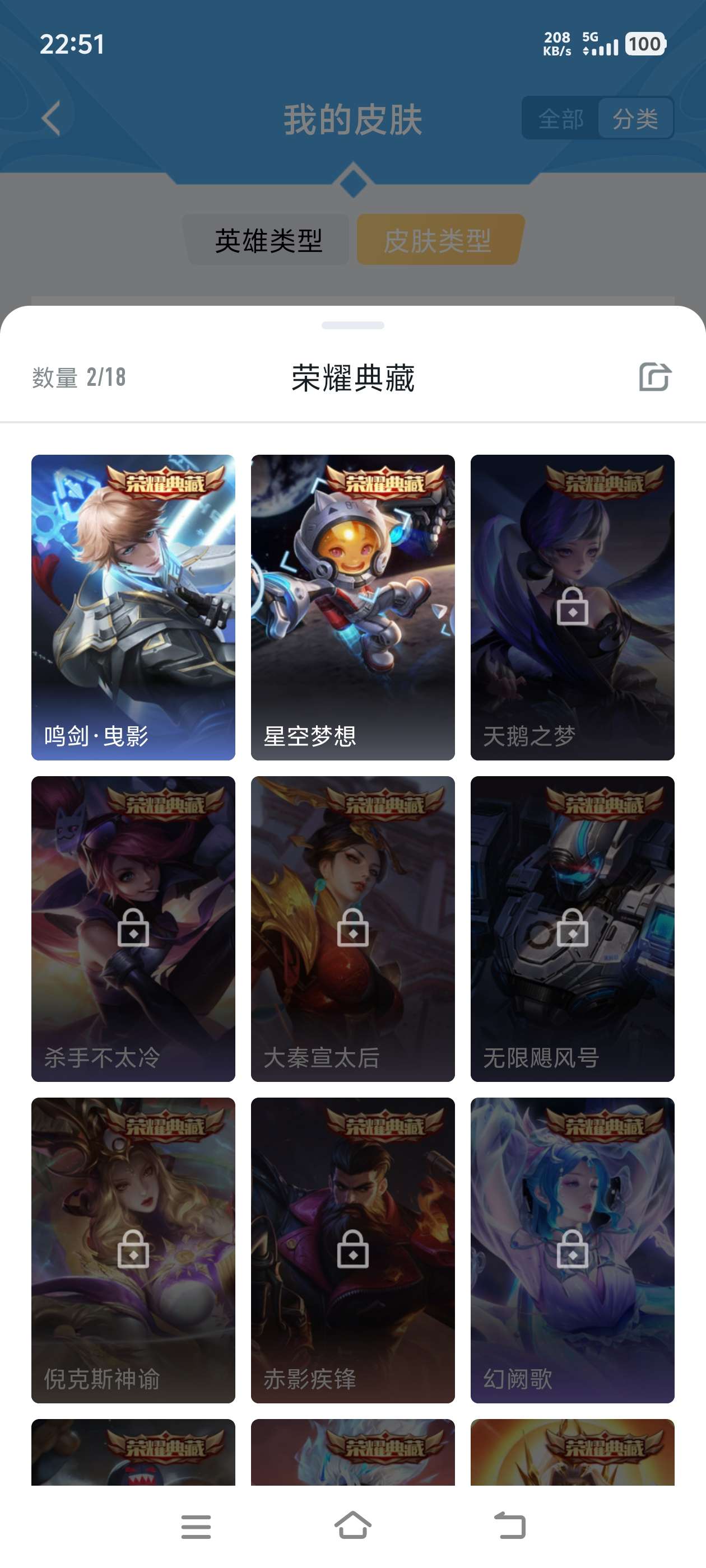The height and width of the screenshot is (1568, 706).
Task: Open the locked 大秦宣太后 skin
Action: click(352, 928)
